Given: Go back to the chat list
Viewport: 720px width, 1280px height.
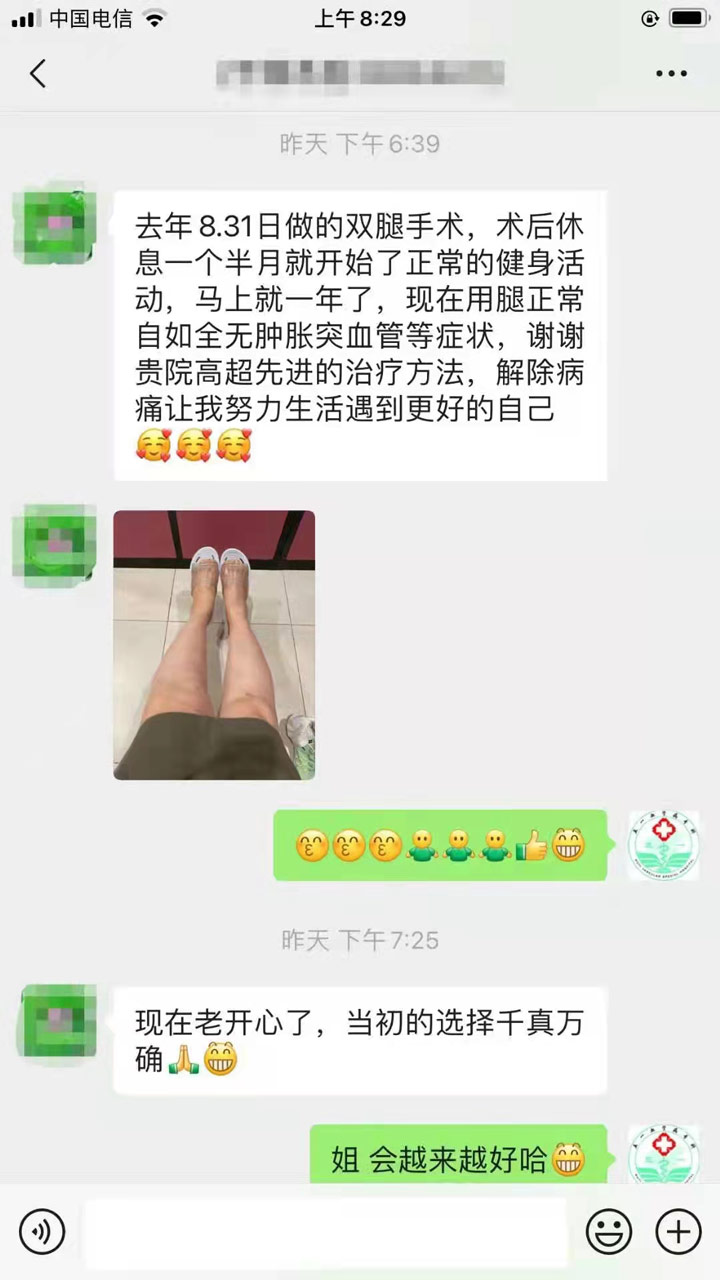Looking at the screenshot, I should 38,73.
